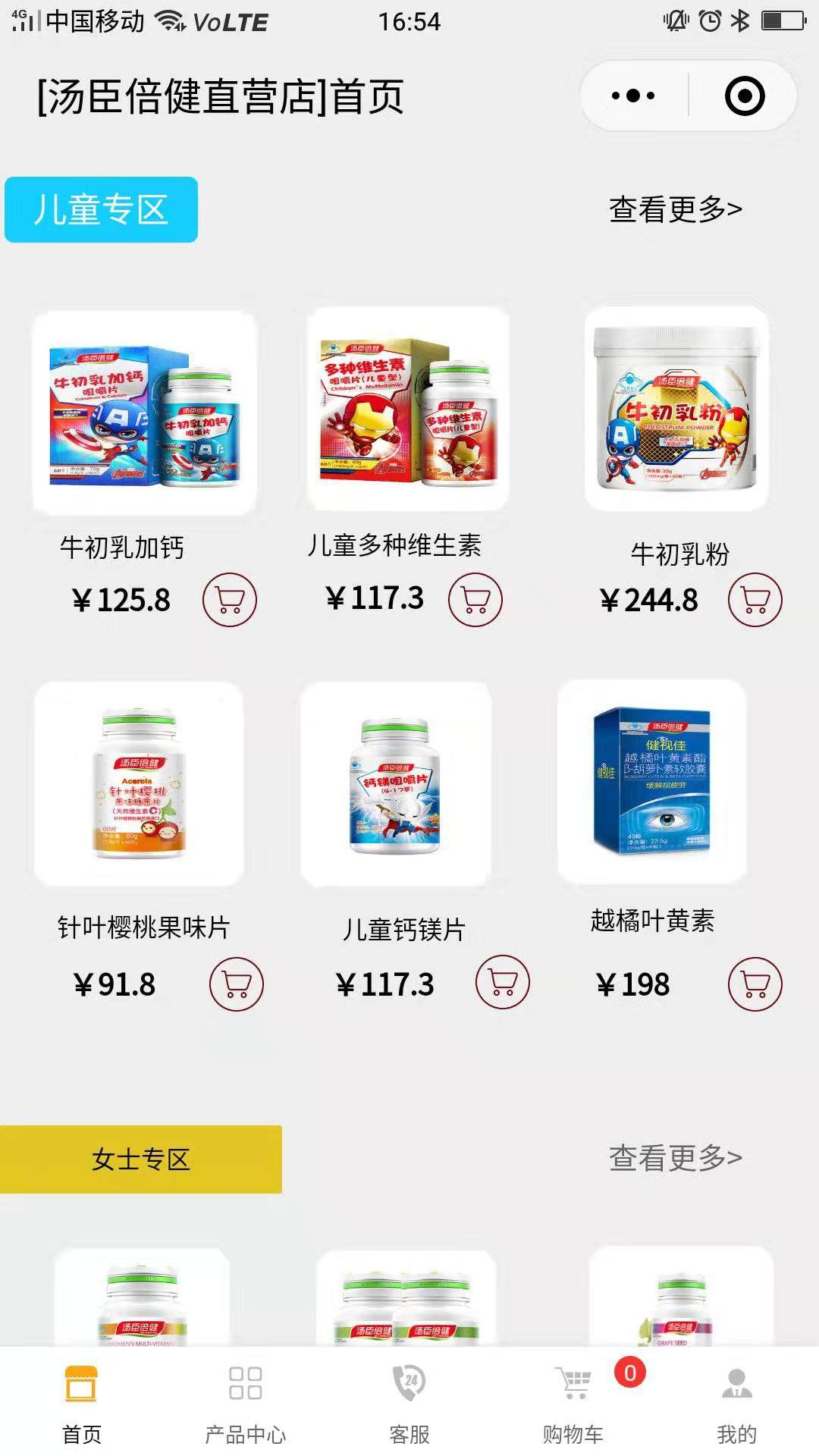
Task: Close the mini program with the circle icon
Action: 744,96
